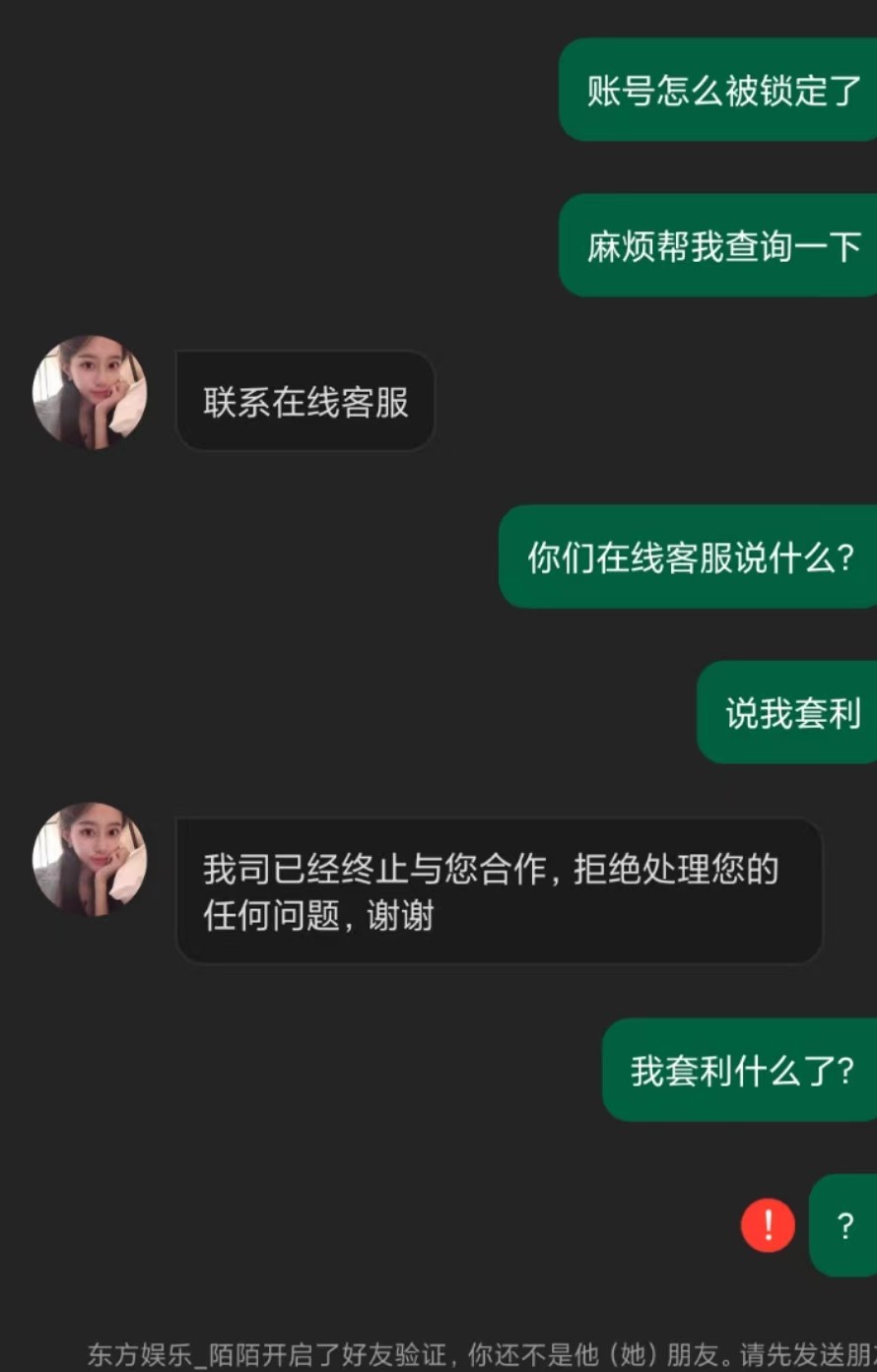Screen dimensions: 877x1372
Task: Click the red failed-message exclamation icon
Action: 767,1226
